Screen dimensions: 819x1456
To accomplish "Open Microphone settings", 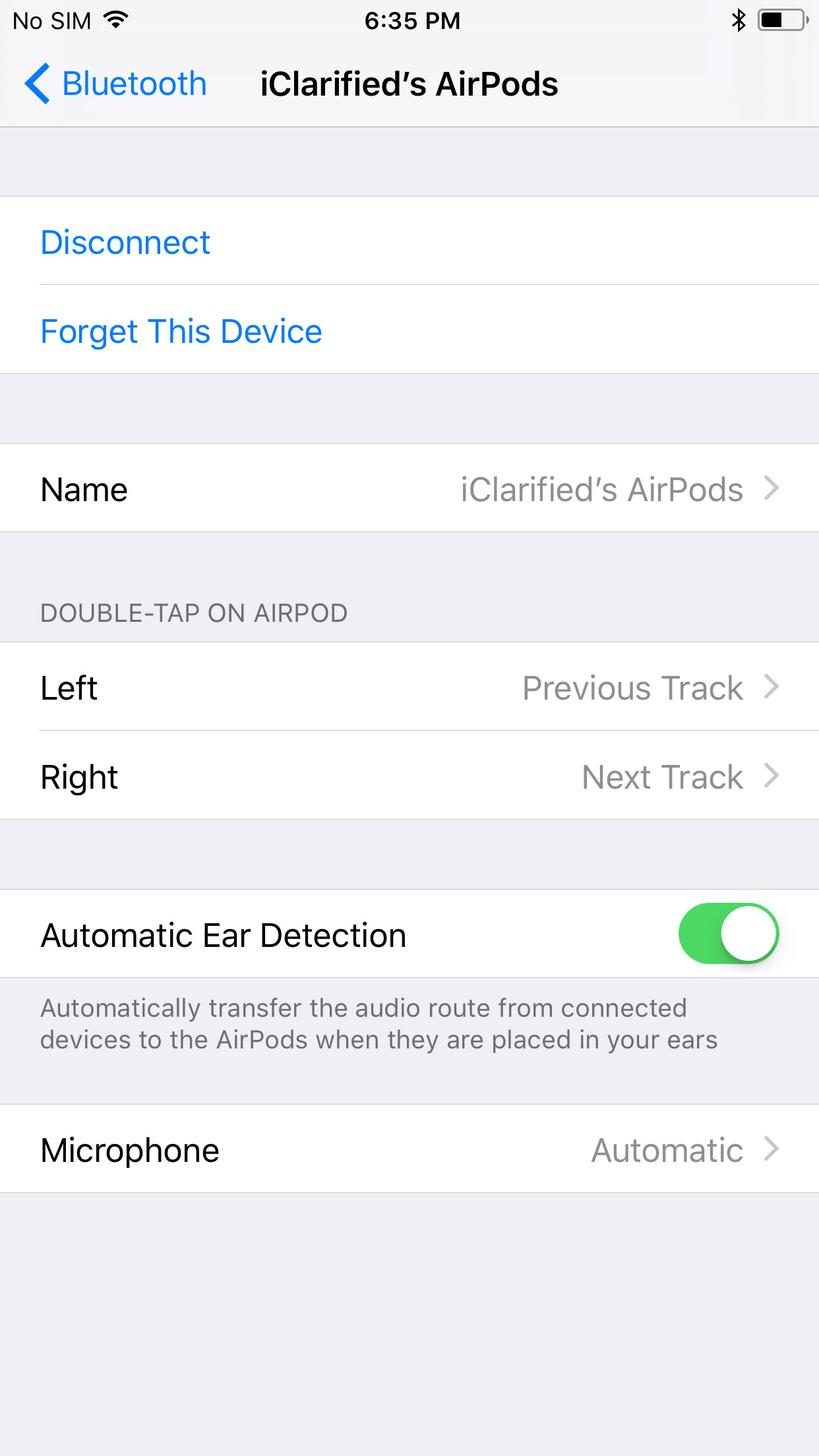I will (x=409, y=1149).
